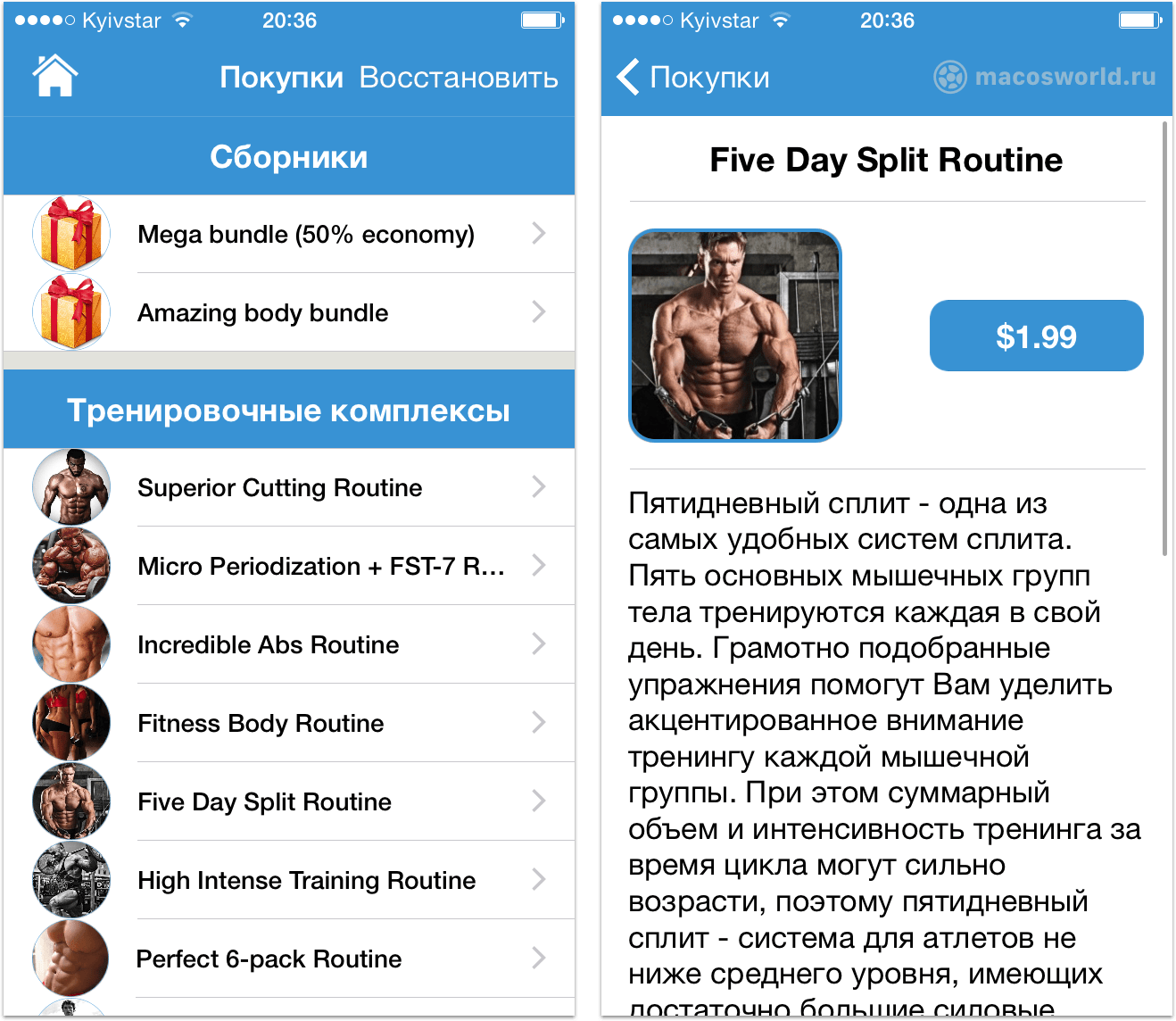Open Amazing body bundle
Viewport: 1176px width, 1021px height.
coord(289,312)
